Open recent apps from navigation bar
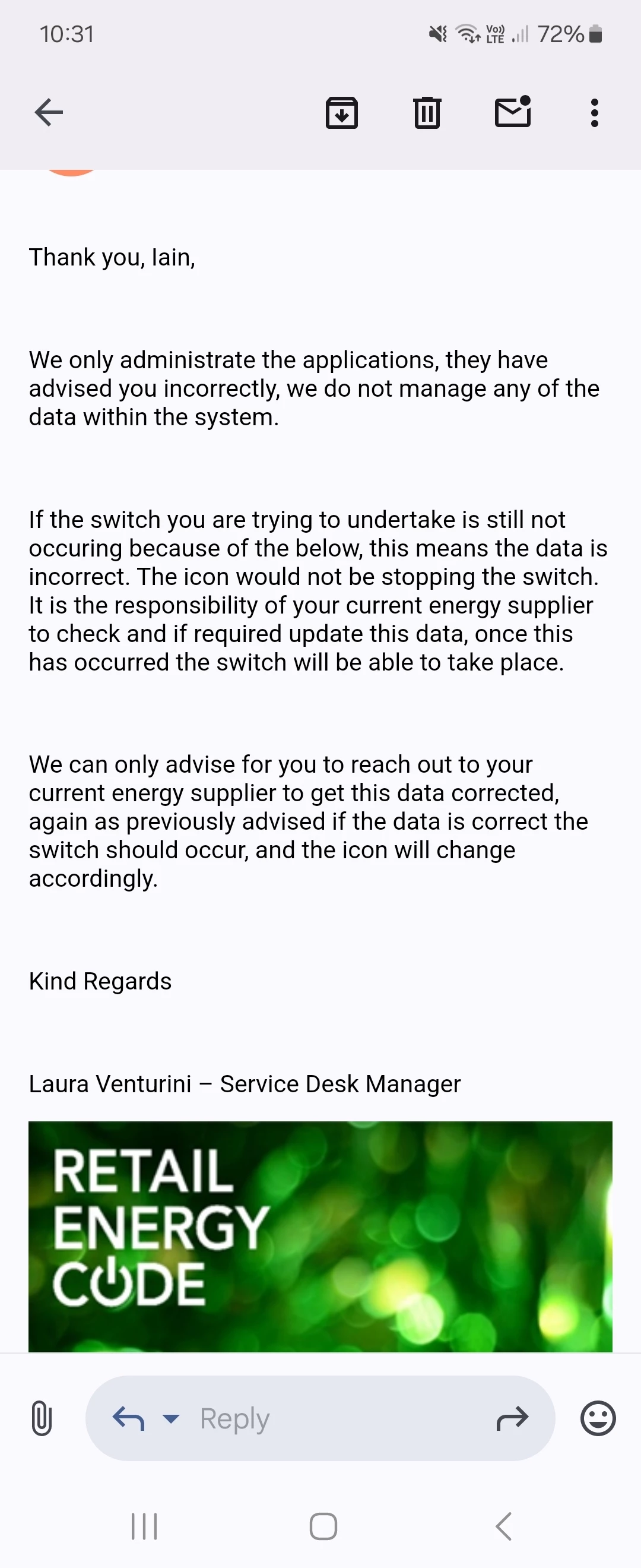Viewport: 641px width, 1568px height. tap(144, 1526)
